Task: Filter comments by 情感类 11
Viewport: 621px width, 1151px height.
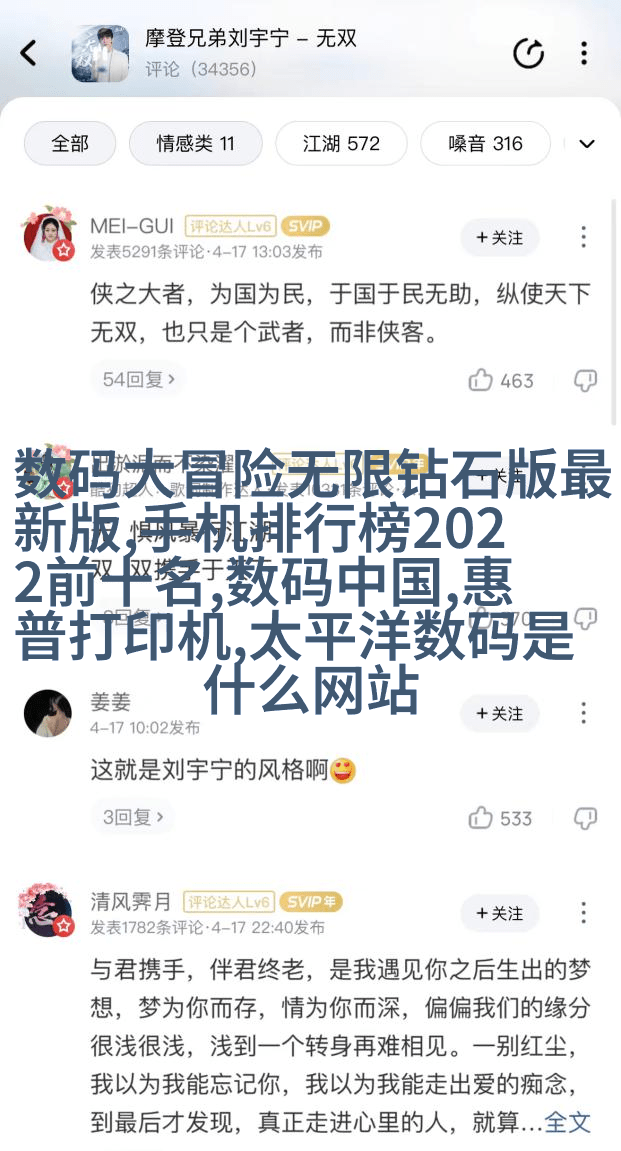Action: click(x=195, y=144)
